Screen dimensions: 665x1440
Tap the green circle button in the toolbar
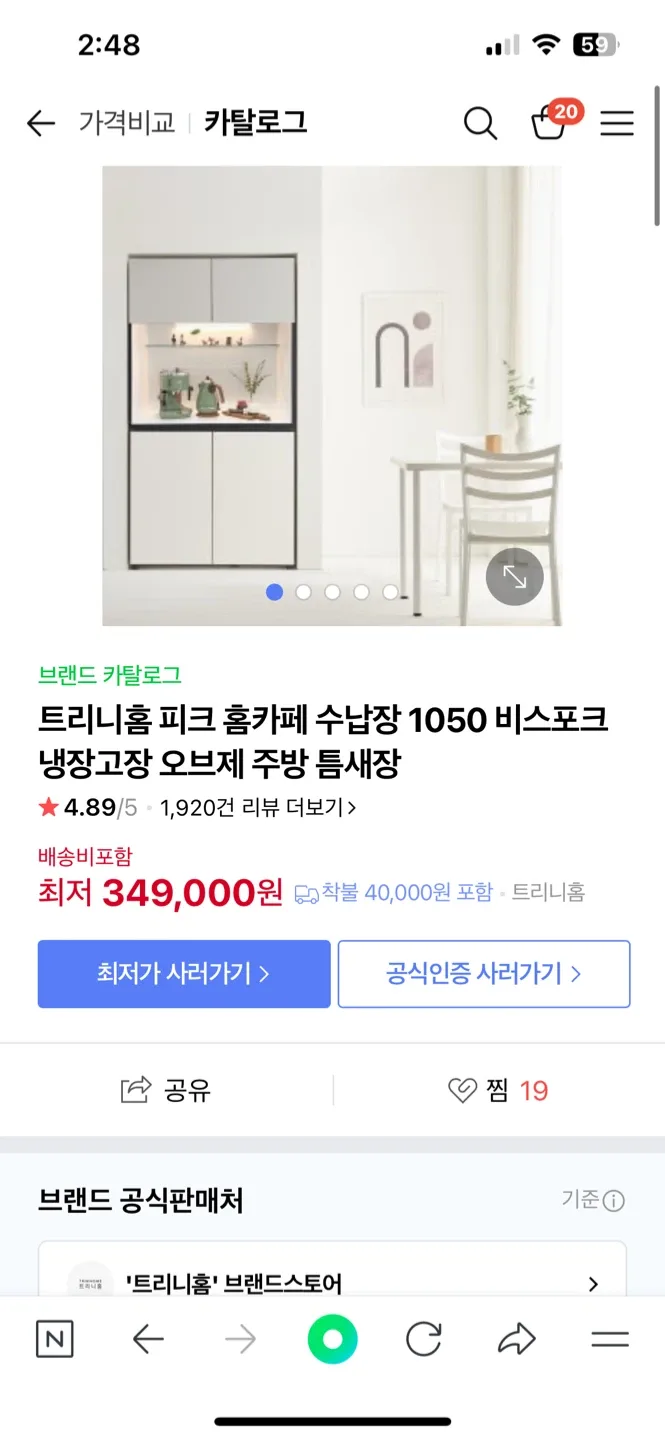pos(332,1340)
